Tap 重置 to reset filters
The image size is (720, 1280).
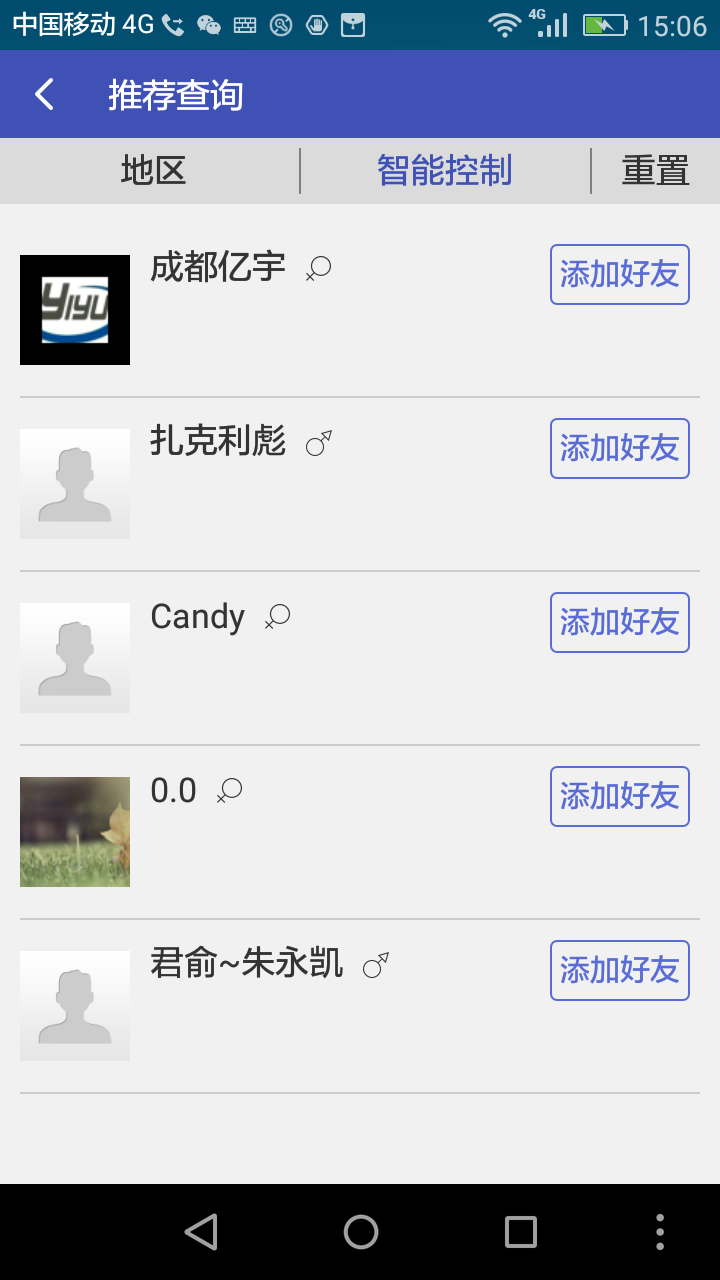click(x=655, y=171)
